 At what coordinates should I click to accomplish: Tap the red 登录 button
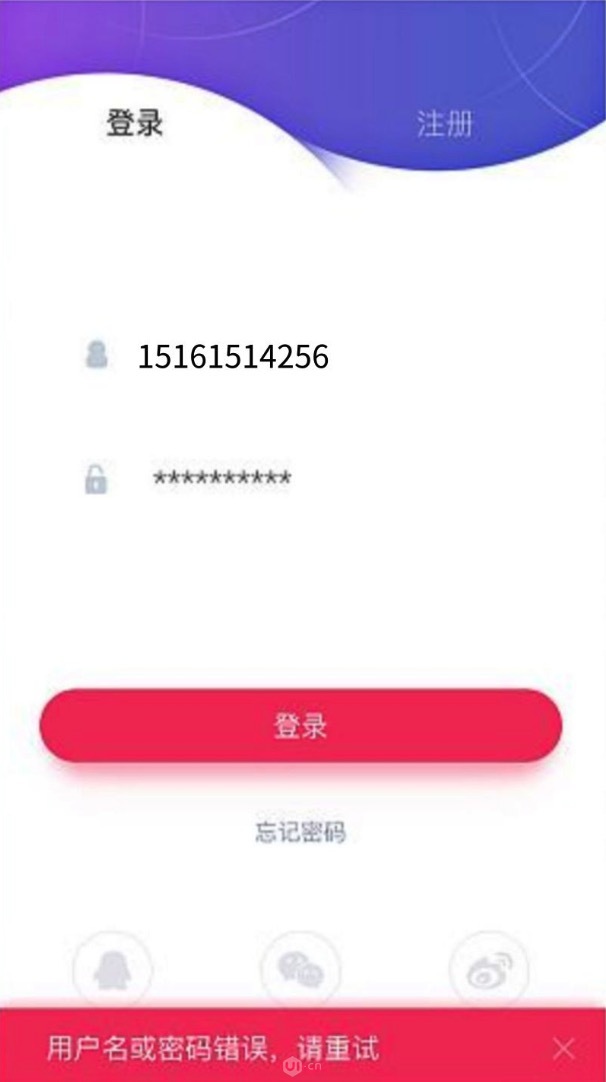[300, 726]
